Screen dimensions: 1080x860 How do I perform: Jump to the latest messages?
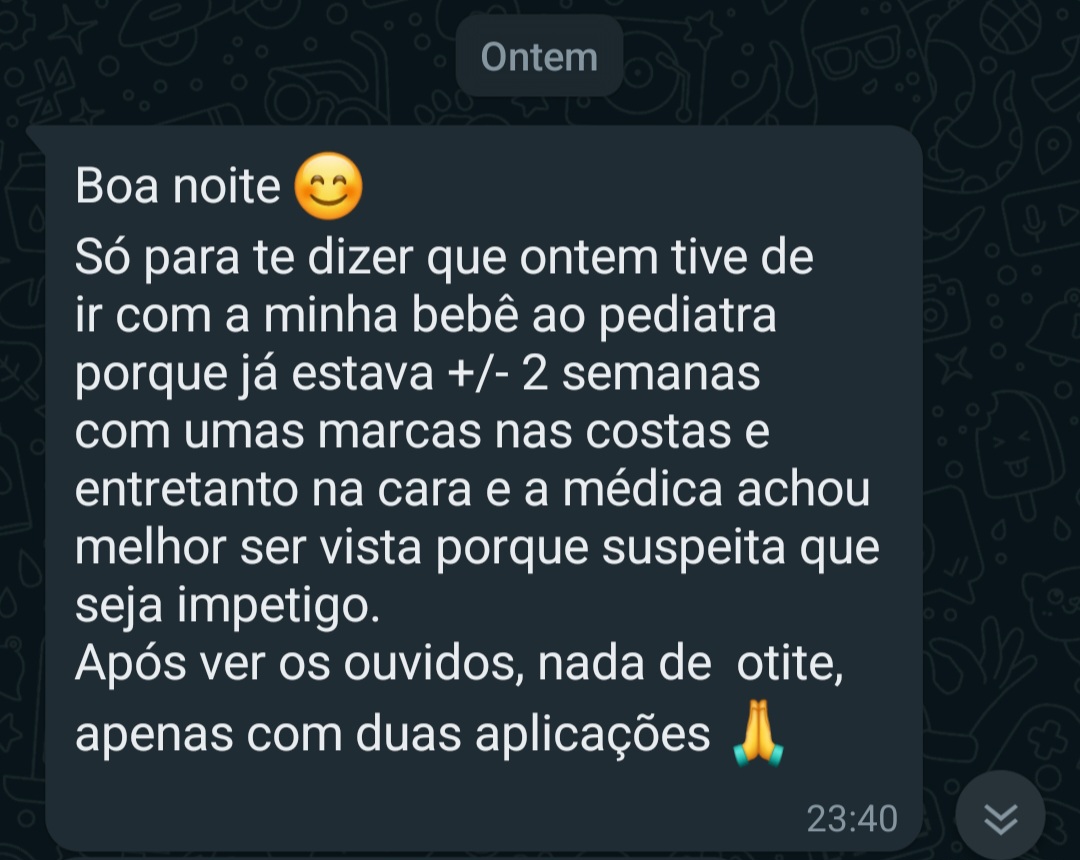[x=1000, y=817]
